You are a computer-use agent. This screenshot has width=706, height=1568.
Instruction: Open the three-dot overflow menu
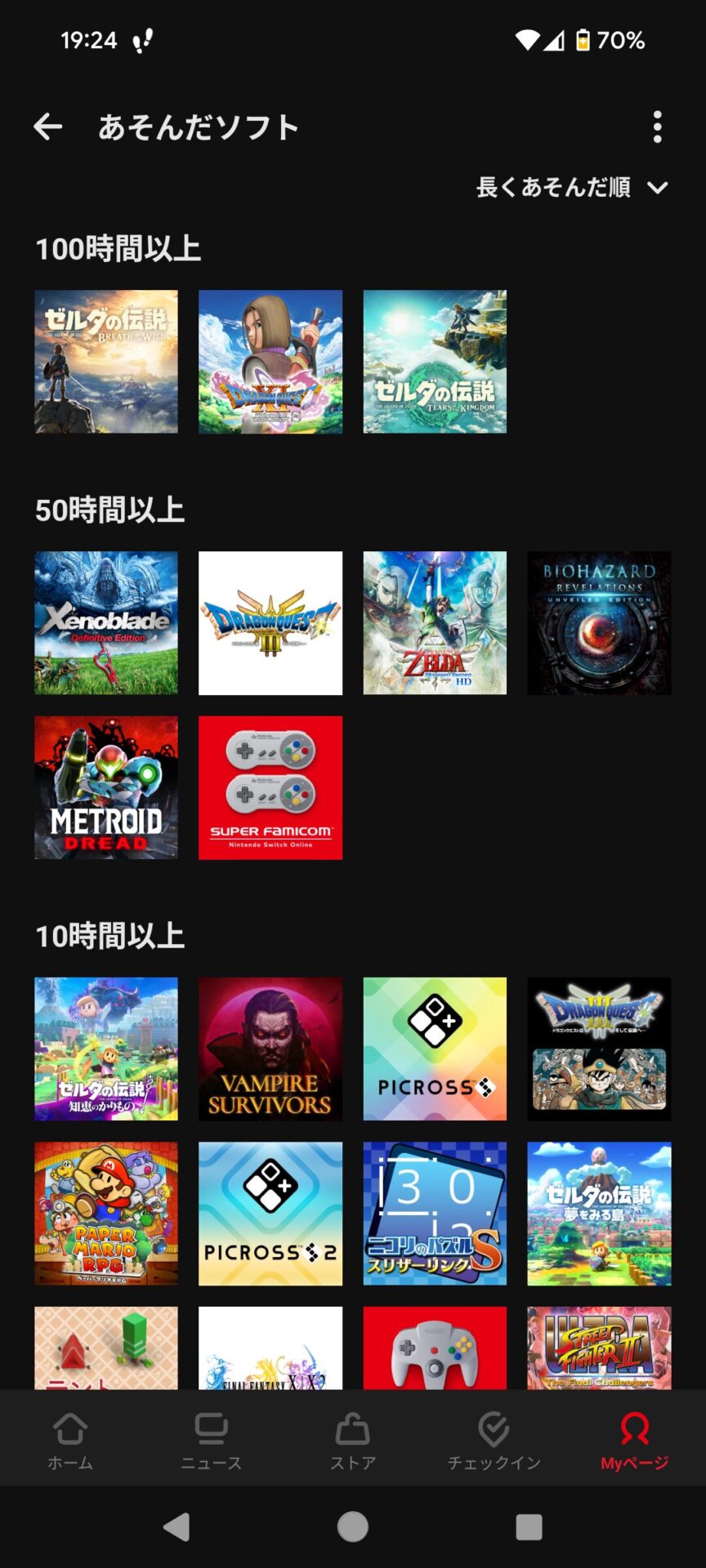tap(657, 127)
